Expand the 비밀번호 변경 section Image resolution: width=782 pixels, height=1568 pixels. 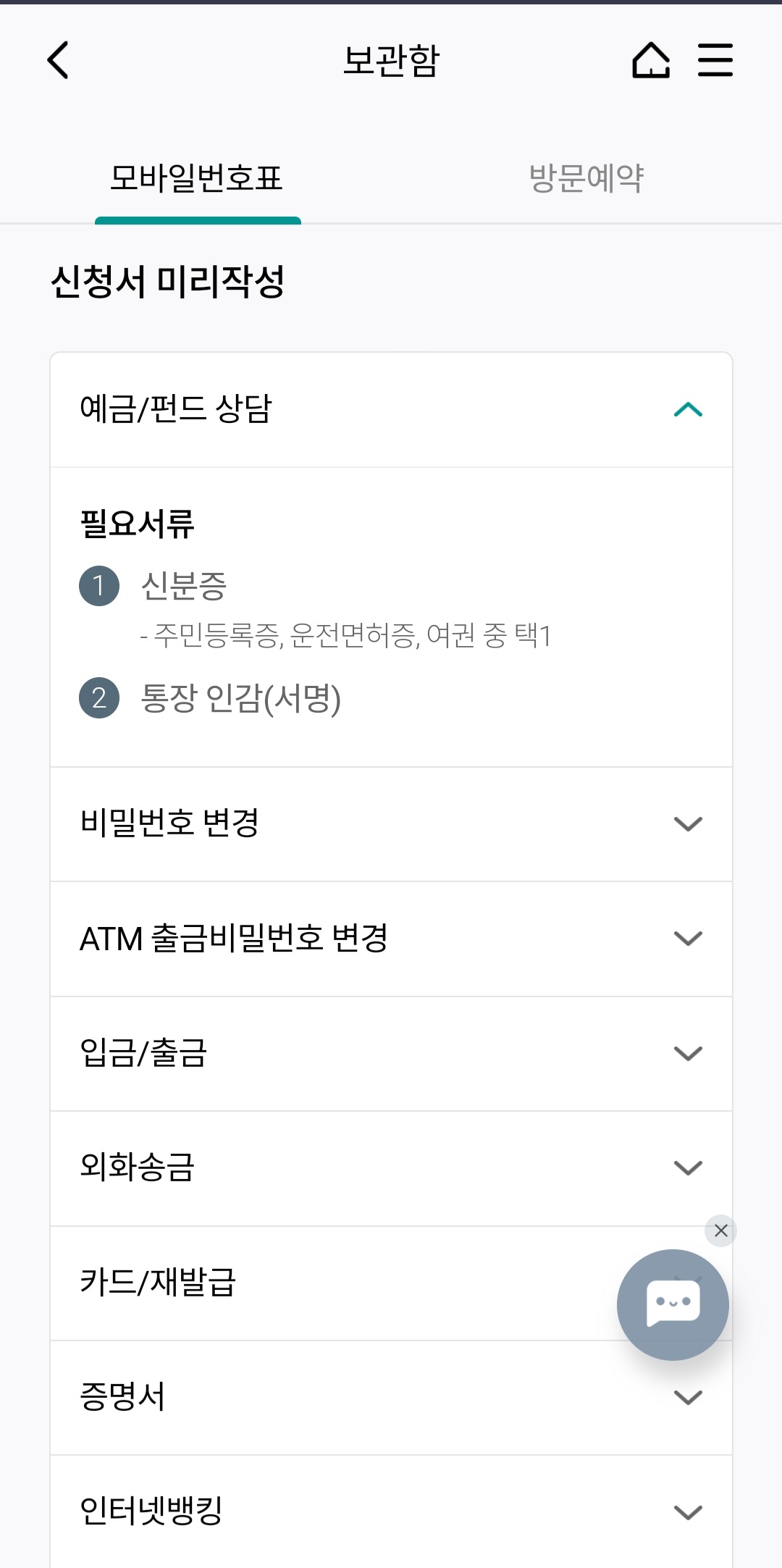tap(688, 822)
